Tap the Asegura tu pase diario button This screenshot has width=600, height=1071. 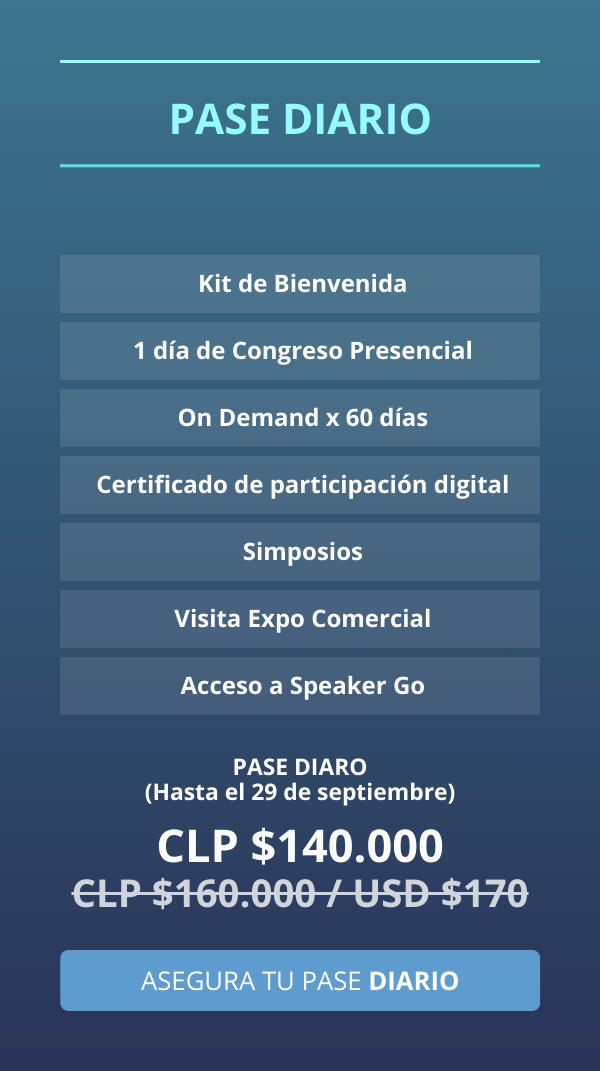(300, 980)
